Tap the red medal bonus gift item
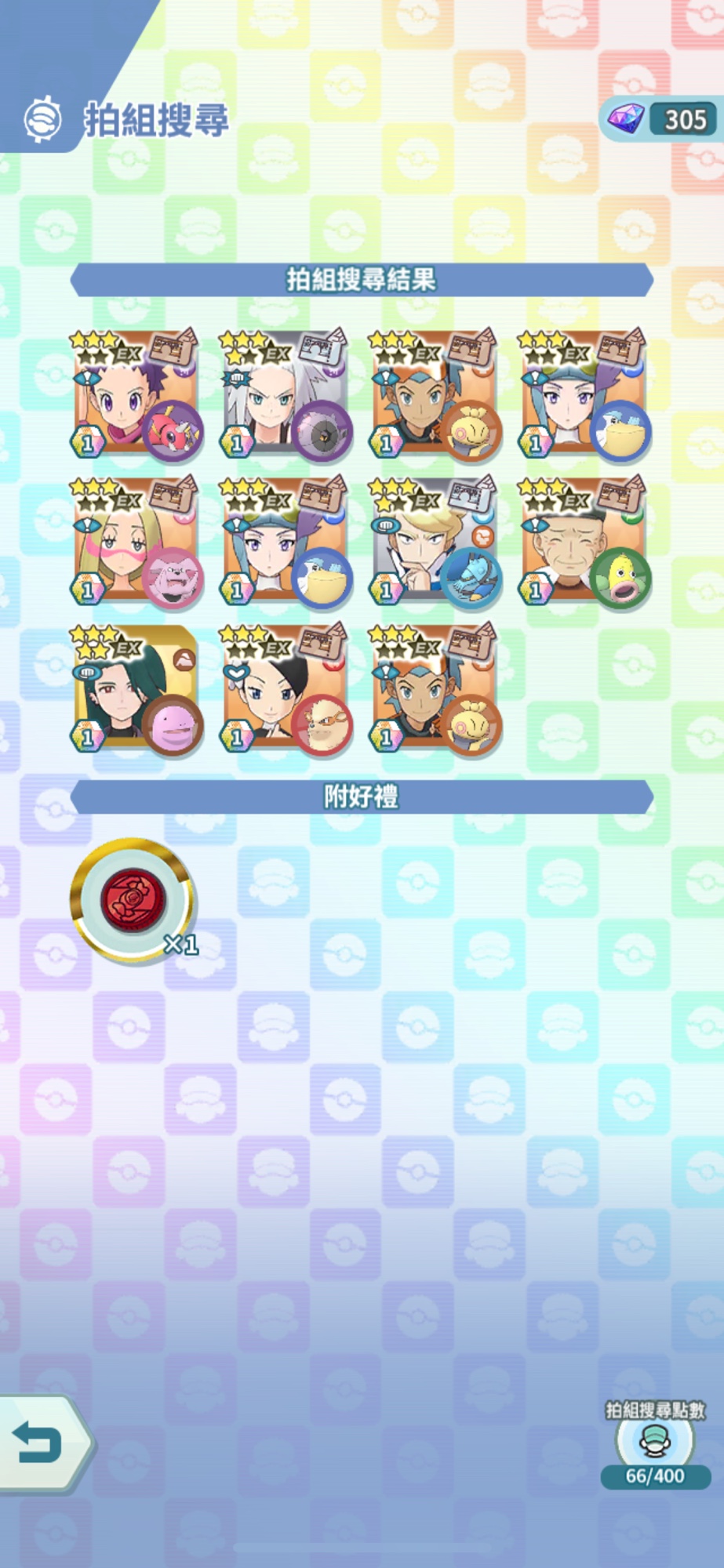724x1568 pixels. click(x=133, y=900)
